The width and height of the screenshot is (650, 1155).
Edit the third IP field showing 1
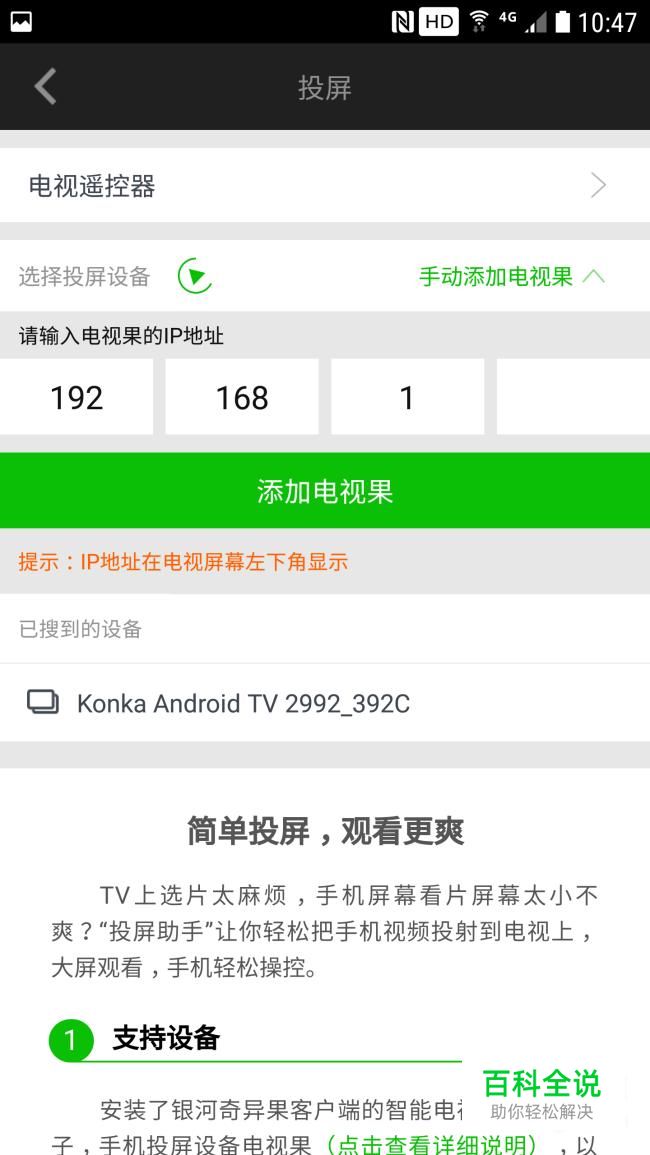[408, 397]
